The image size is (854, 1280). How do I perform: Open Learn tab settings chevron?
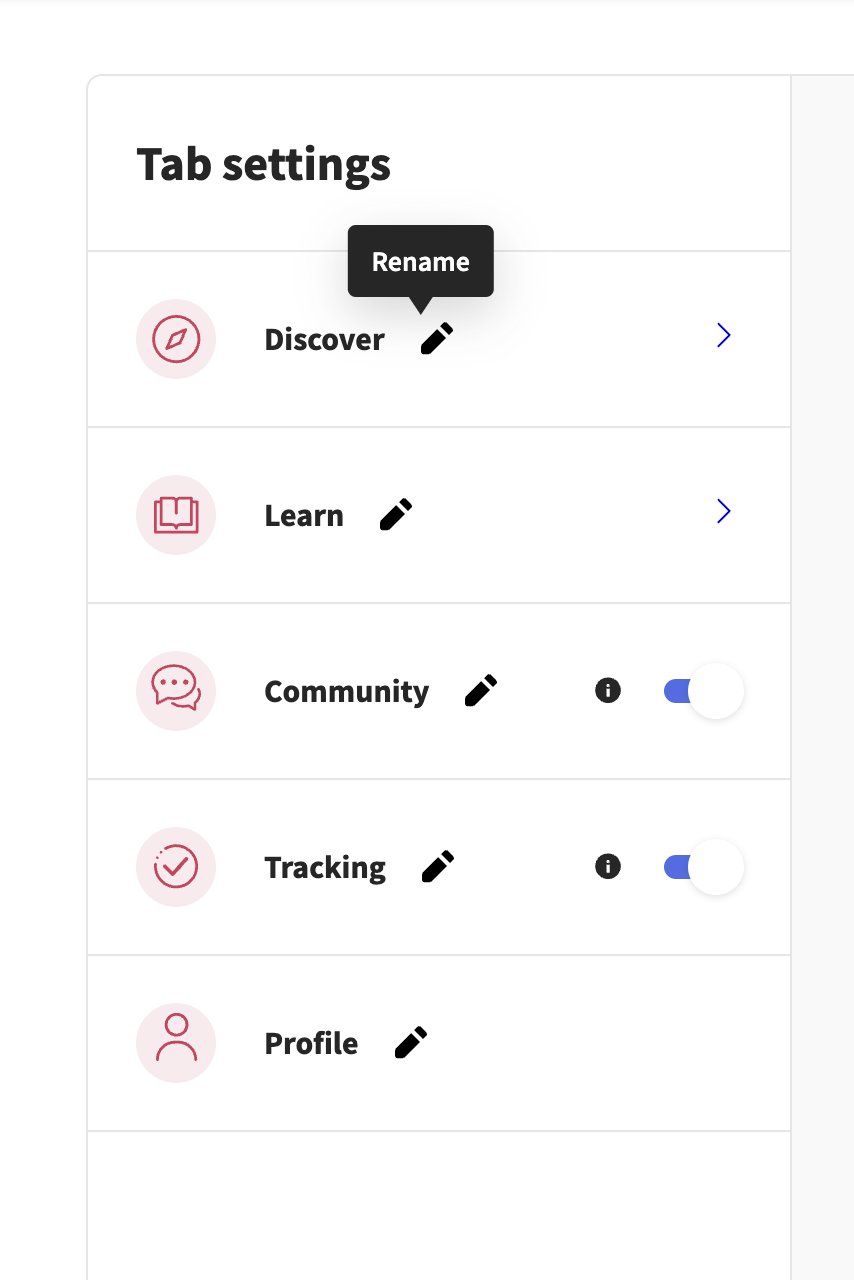pyautogui.click(x=724, y=512)
